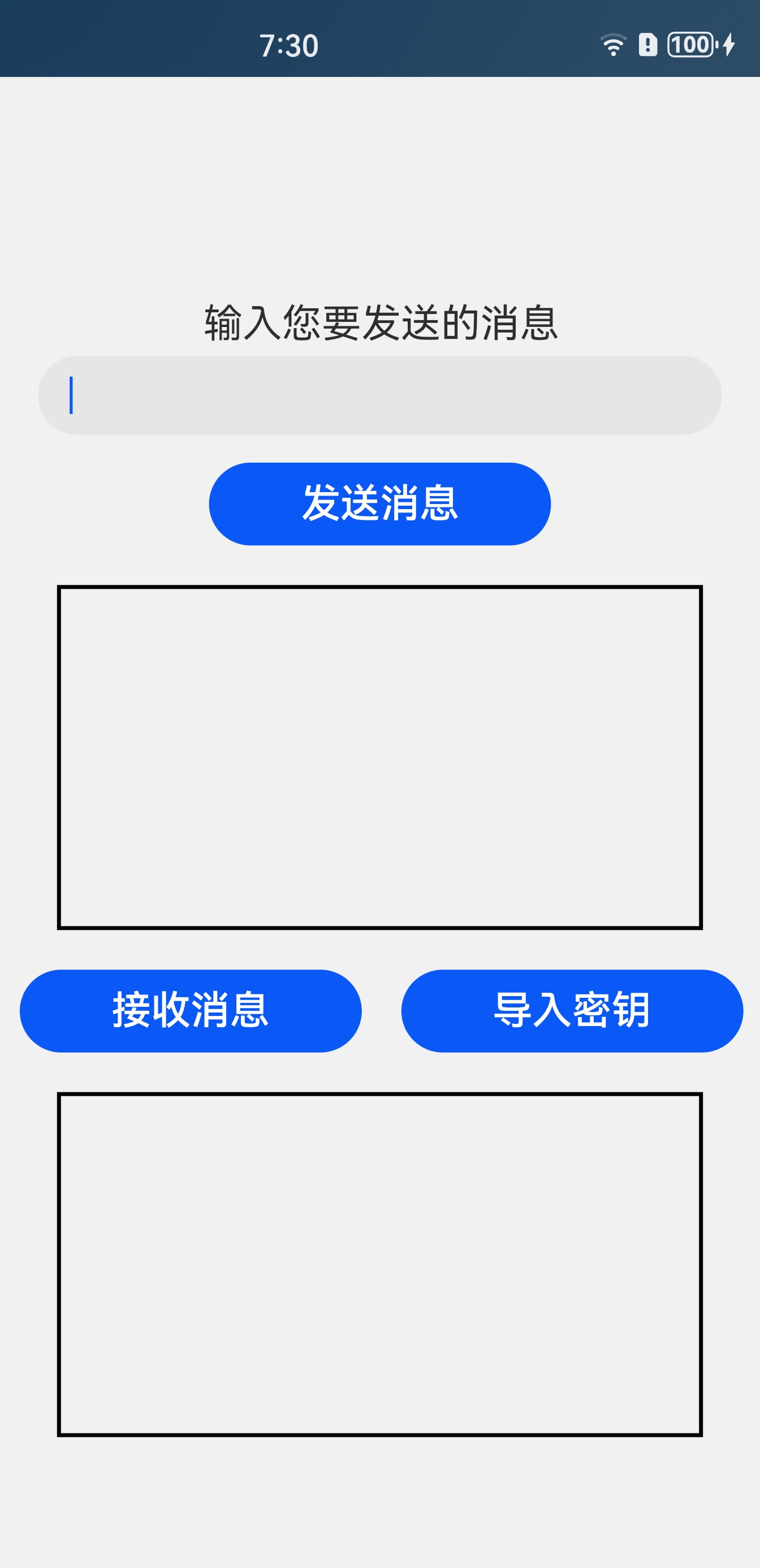Focus the message input field
The width and height of the screenshot is (760, 1568).
pyautogui.click(x=379, y=395)
